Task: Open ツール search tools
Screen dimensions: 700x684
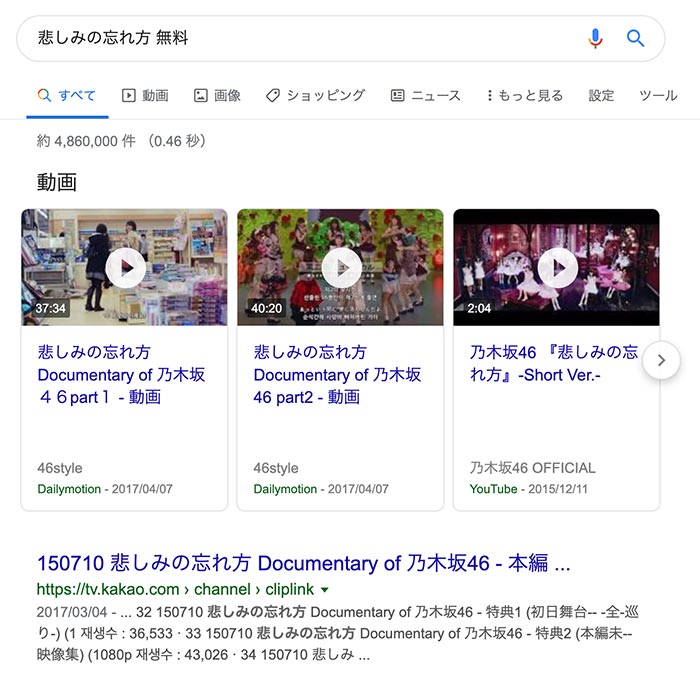Action: coord(658,96)
